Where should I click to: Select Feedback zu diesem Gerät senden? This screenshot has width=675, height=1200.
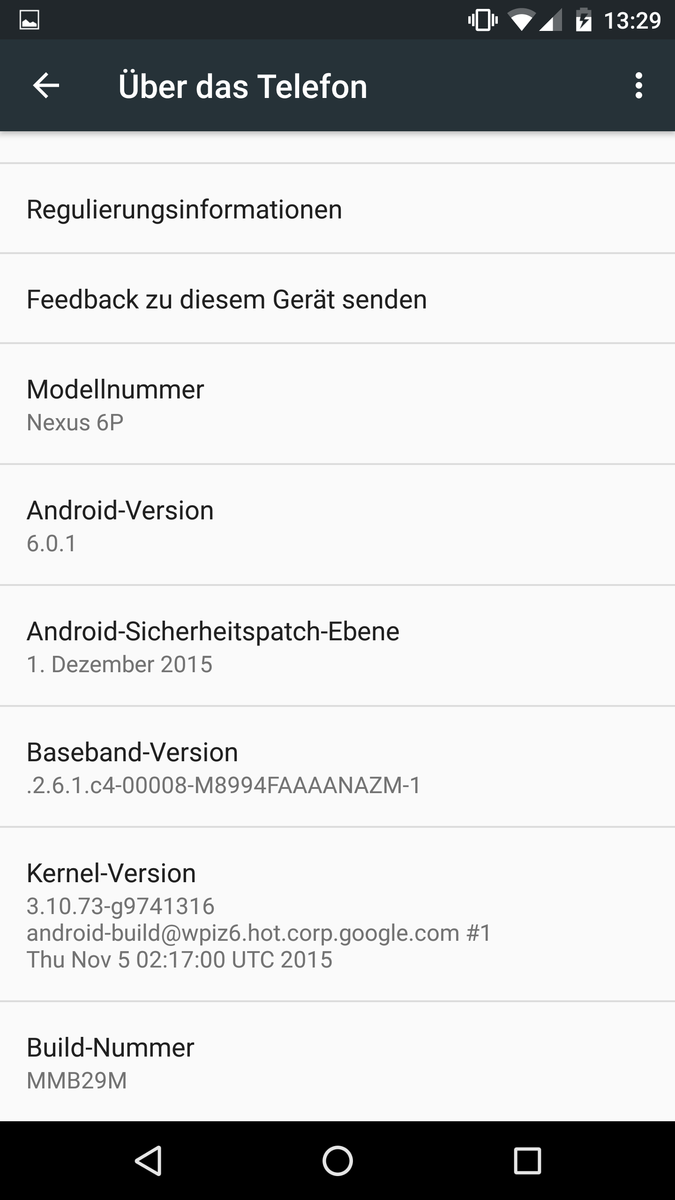(x=337, y=298)
